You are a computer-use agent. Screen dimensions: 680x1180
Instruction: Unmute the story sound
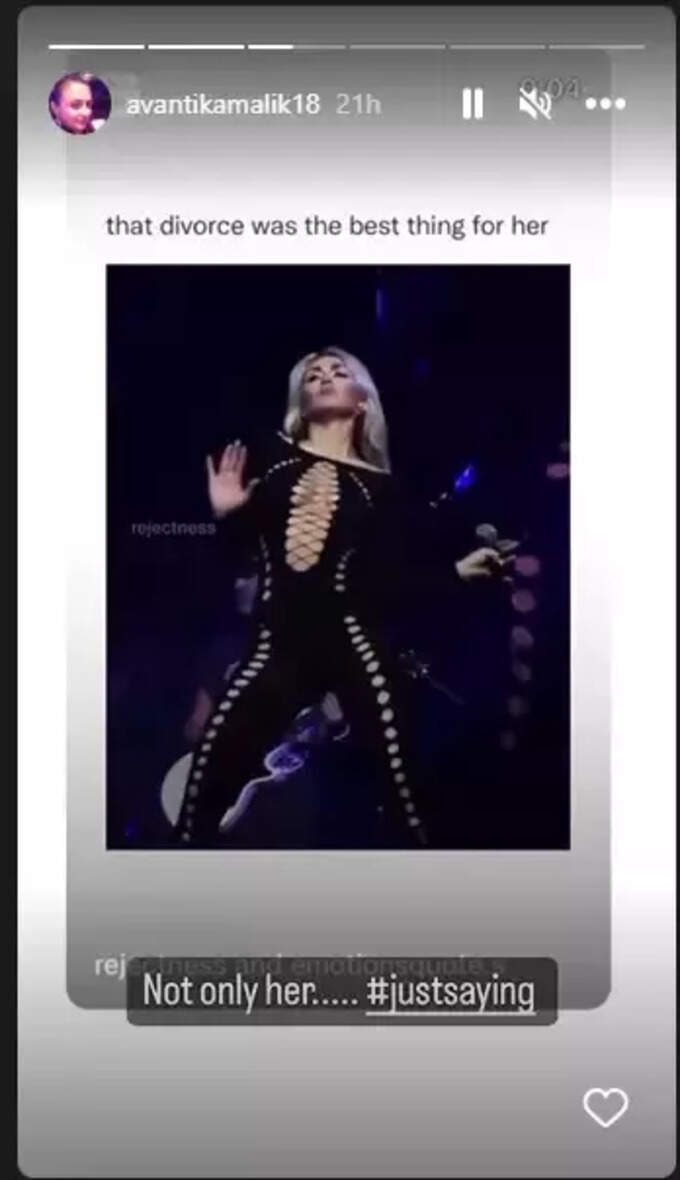535,104
